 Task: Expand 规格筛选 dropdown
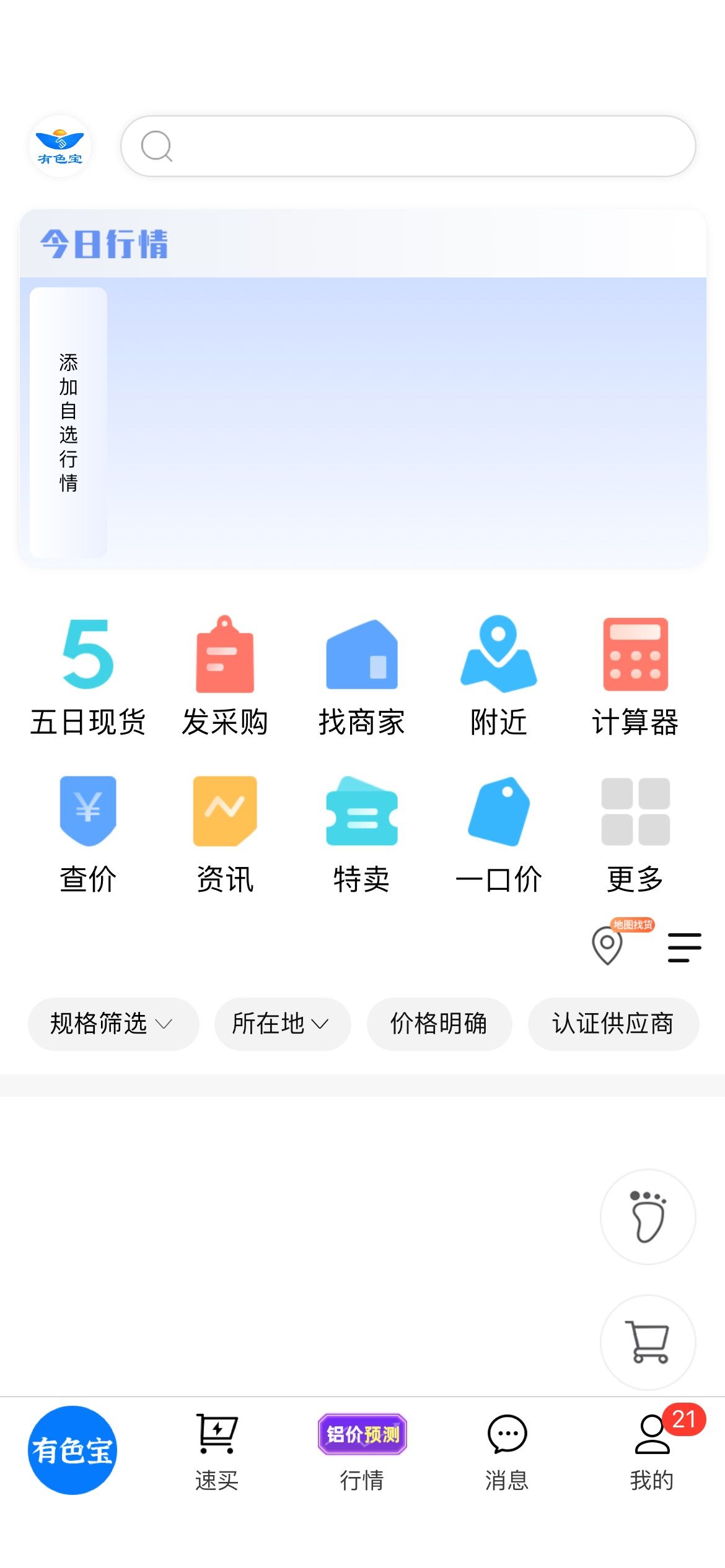pyautogui.click(x=113, y=1024)
